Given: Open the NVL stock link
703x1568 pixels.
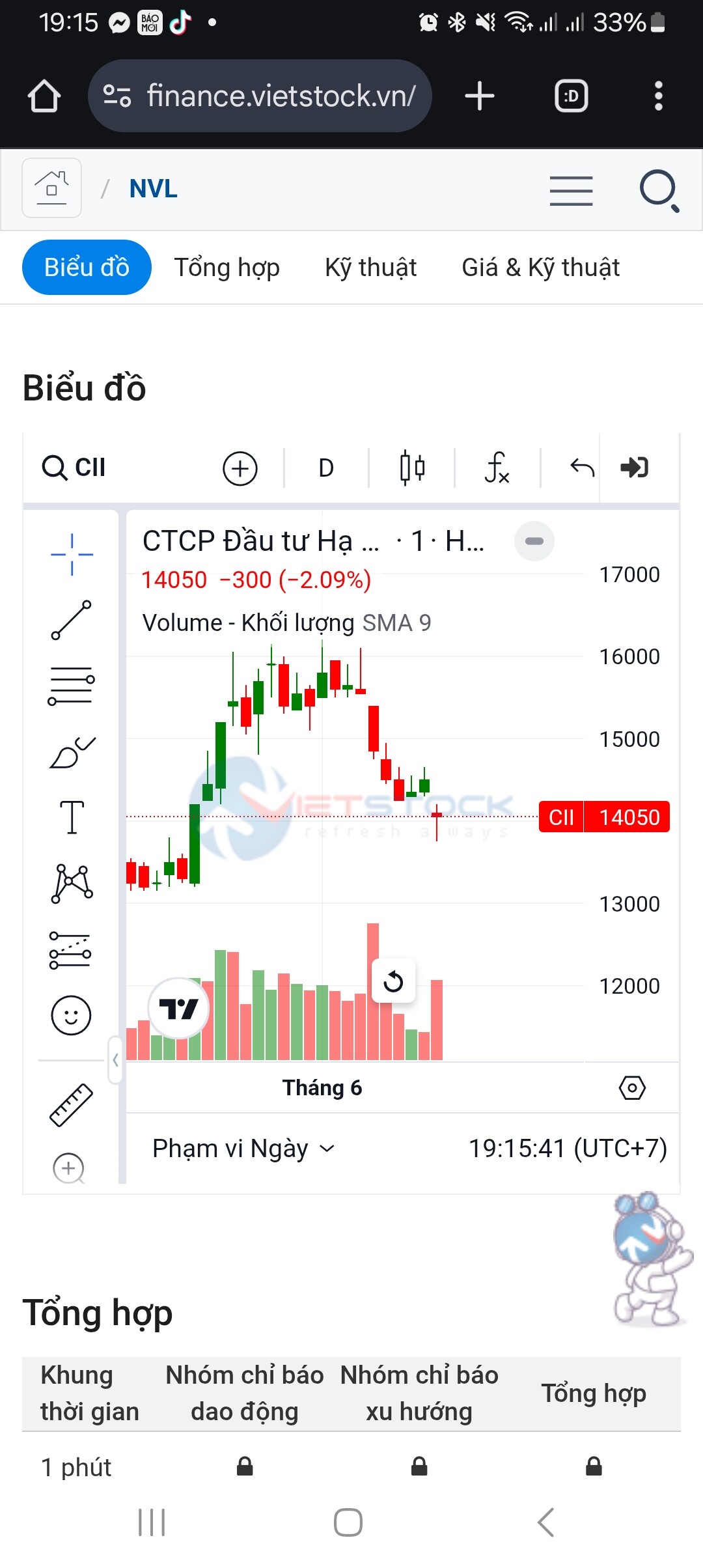Looking at the screenshot, I should click(153, 189).
